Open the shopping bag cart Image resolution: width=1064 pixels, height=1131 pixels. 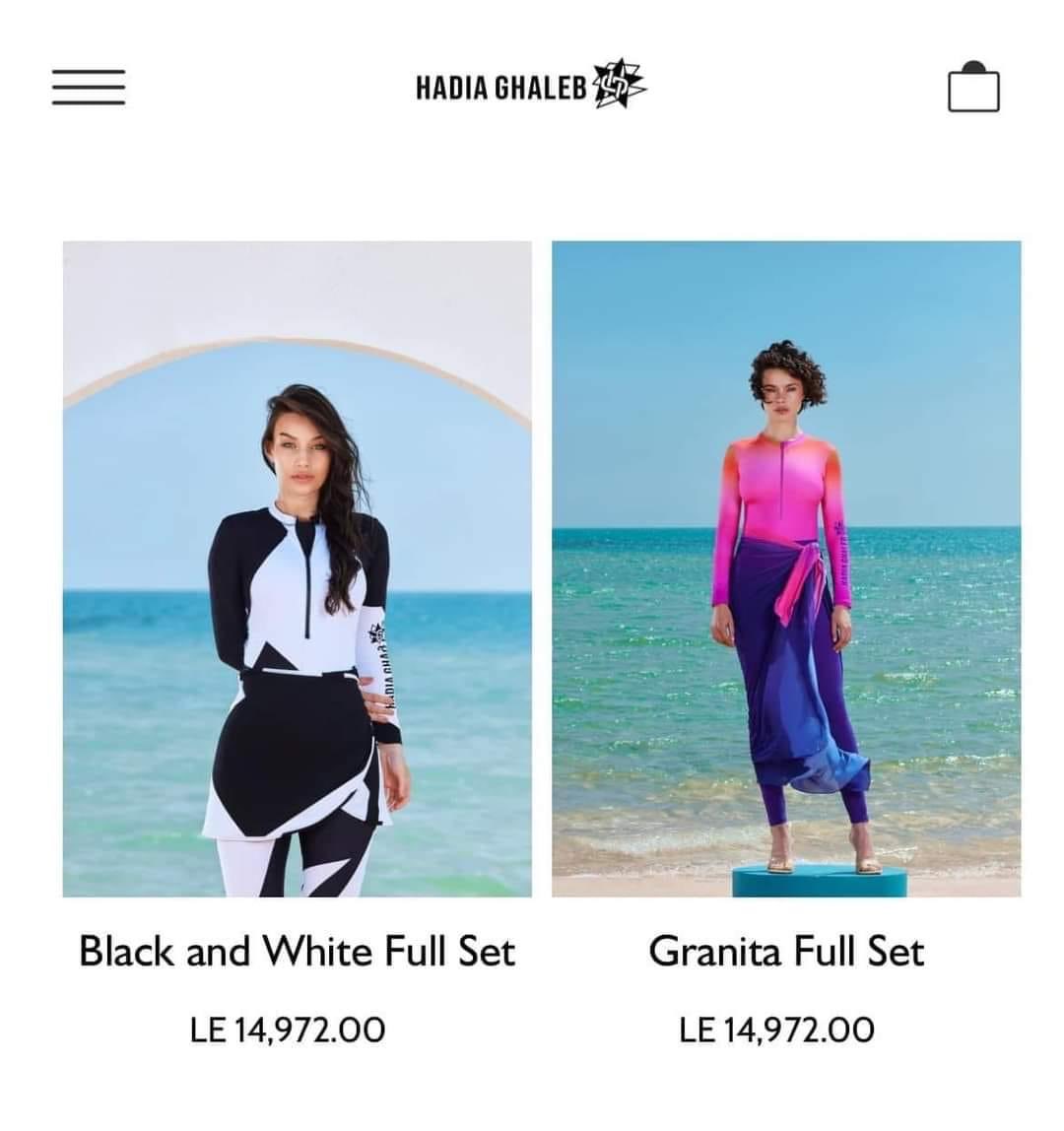[973, 88]
